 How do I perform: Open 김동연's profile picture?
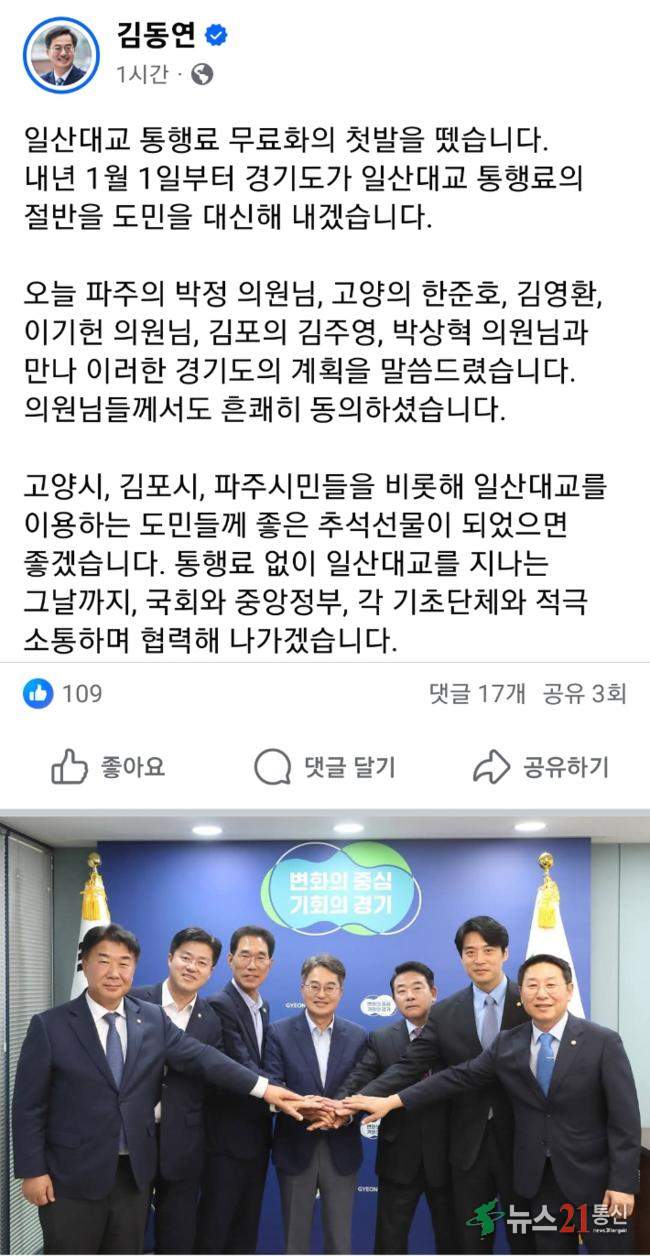(x=61, y=55)
